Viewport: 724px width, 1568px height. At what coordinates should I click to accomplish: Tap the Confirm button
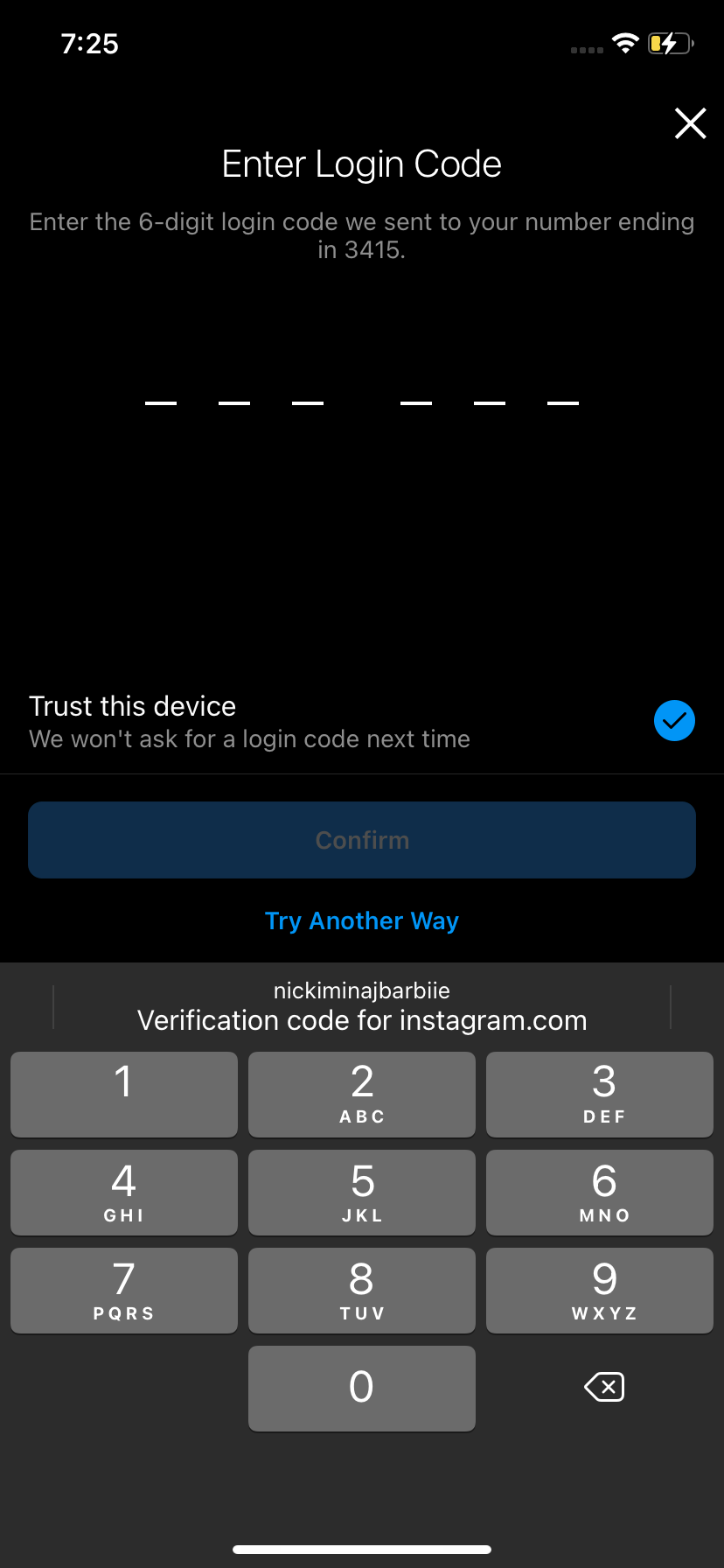(x=362, y=840)
